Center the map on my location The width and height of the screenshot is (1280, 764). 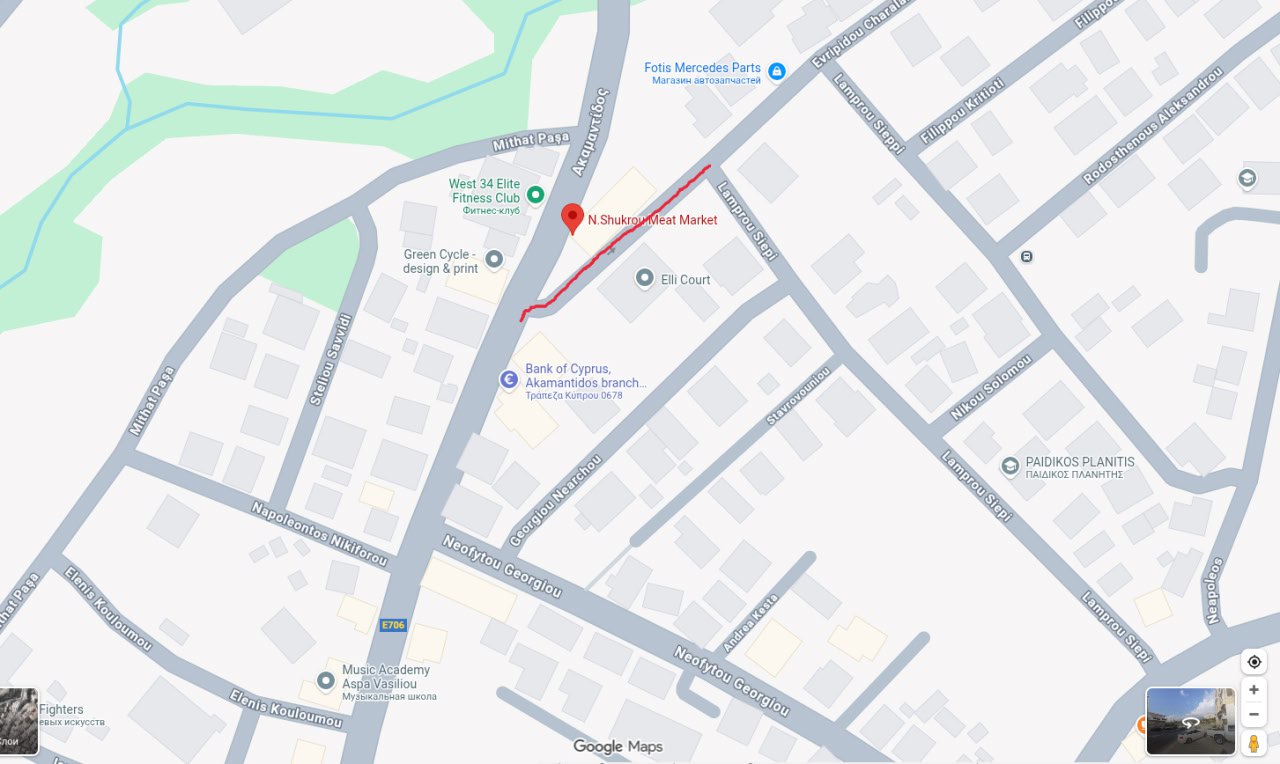1253,662
